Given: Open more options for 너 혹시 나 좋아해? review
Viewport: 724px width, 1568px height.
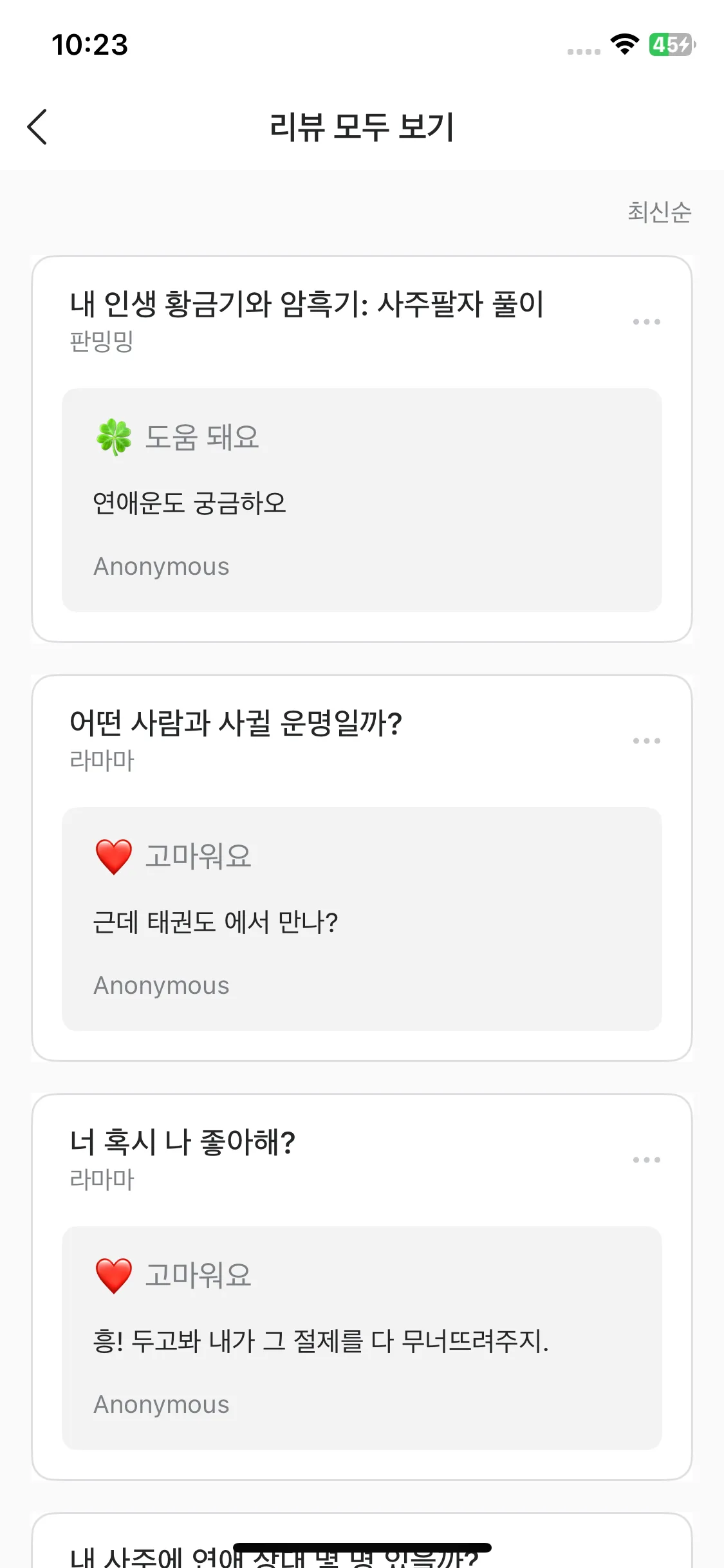Looking at the screenshot, I should (646, 1160).
